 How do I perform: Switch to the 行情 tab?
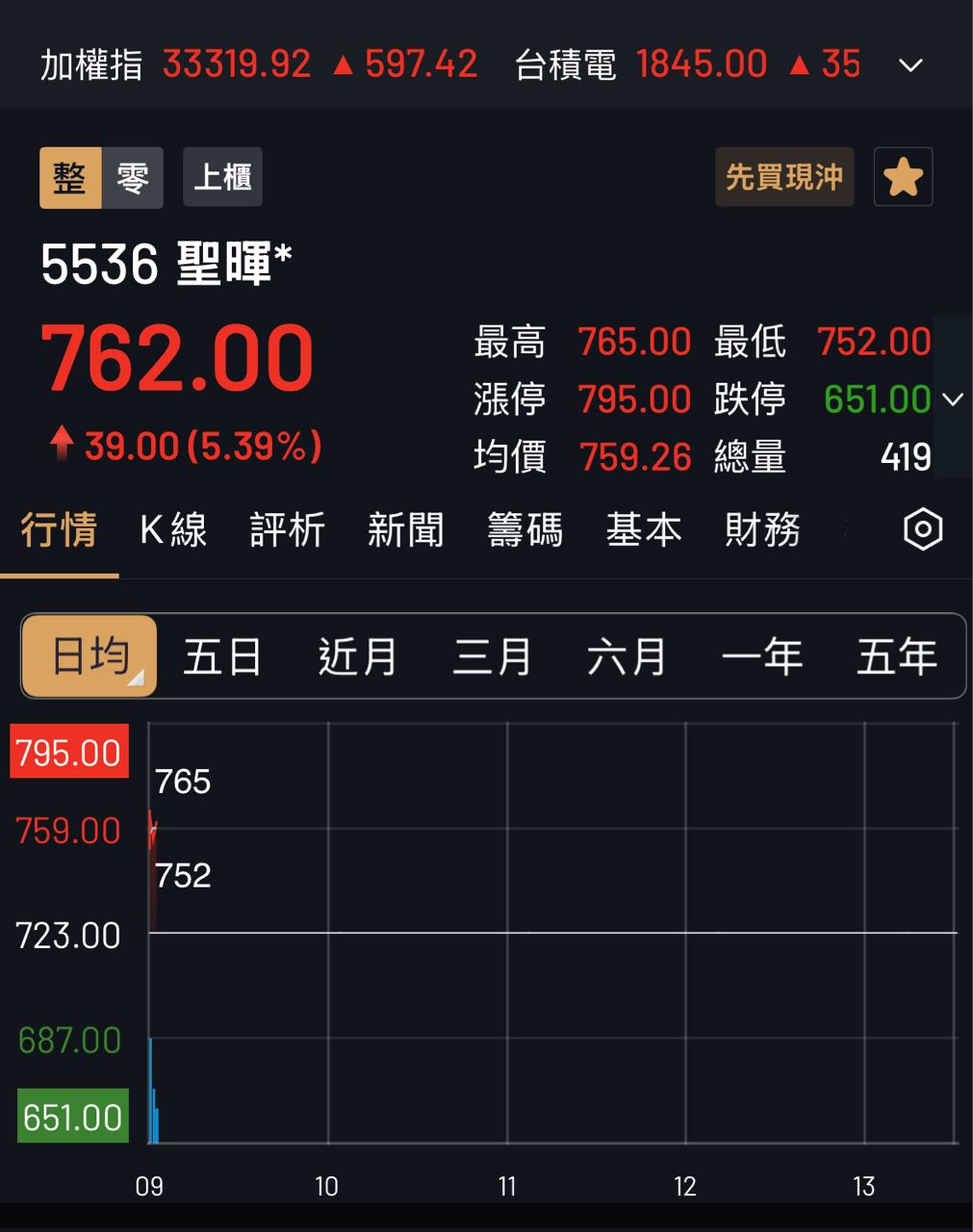point(59,530)
